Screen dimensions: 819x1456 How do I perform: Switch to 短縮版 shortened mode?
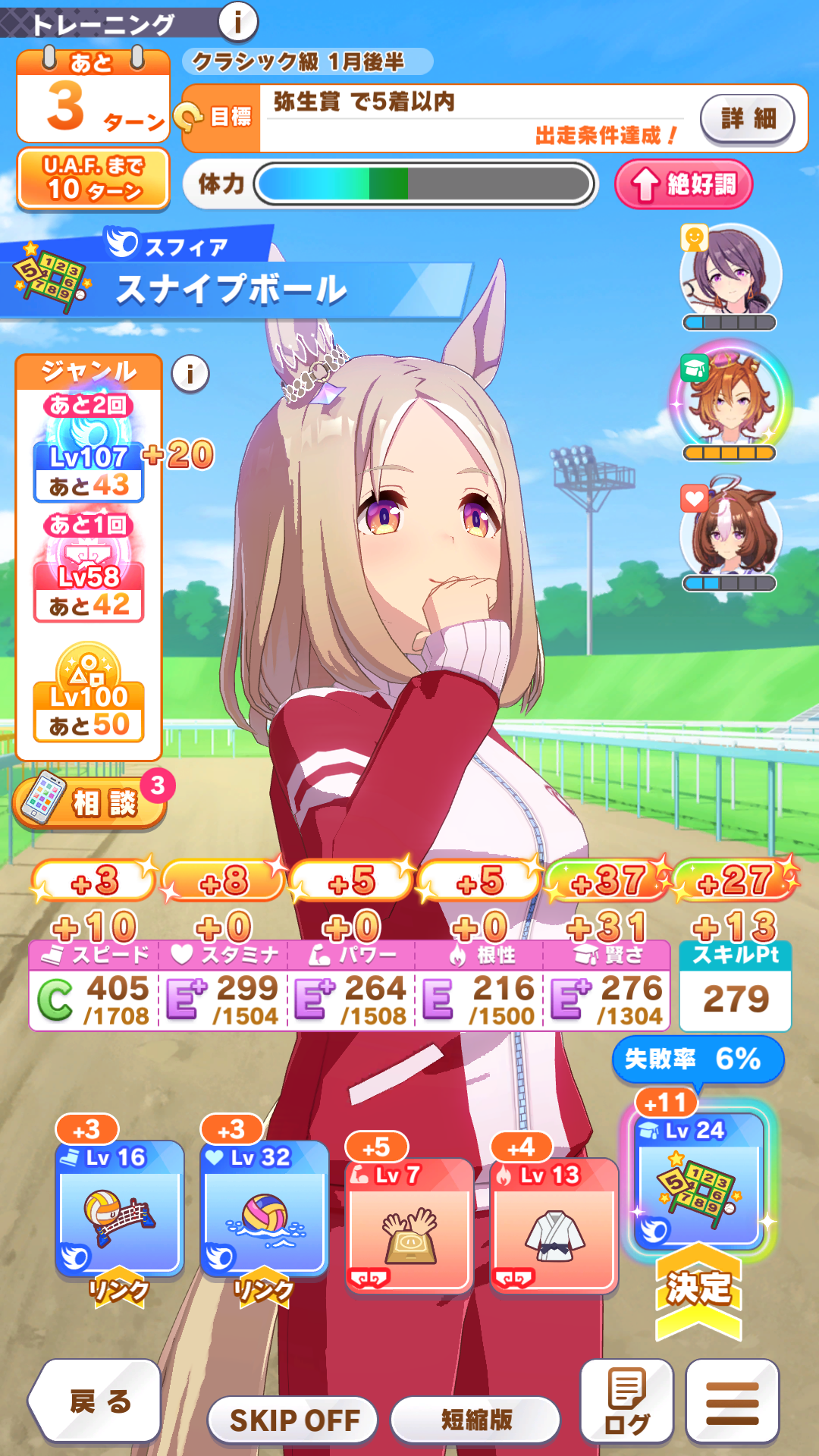click(x=476, y=1420)
